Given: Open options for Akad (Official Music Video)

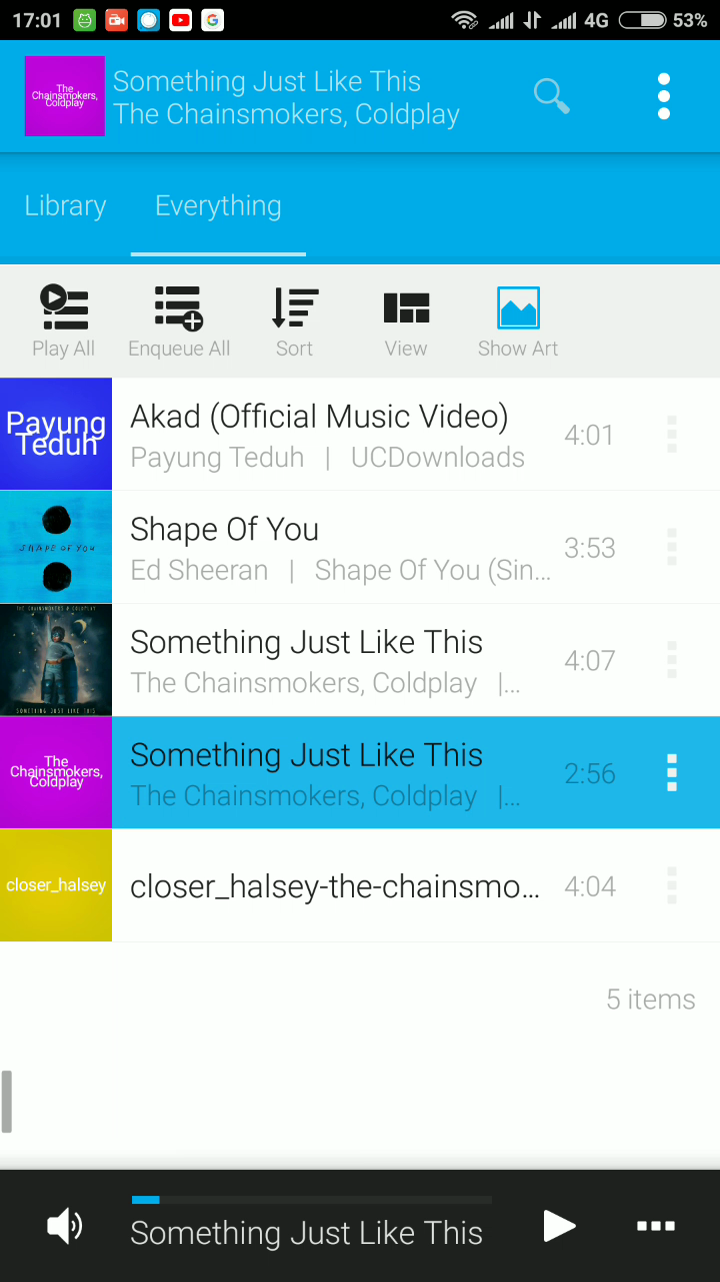Looking at the screenshot, I should click(672, 434).
